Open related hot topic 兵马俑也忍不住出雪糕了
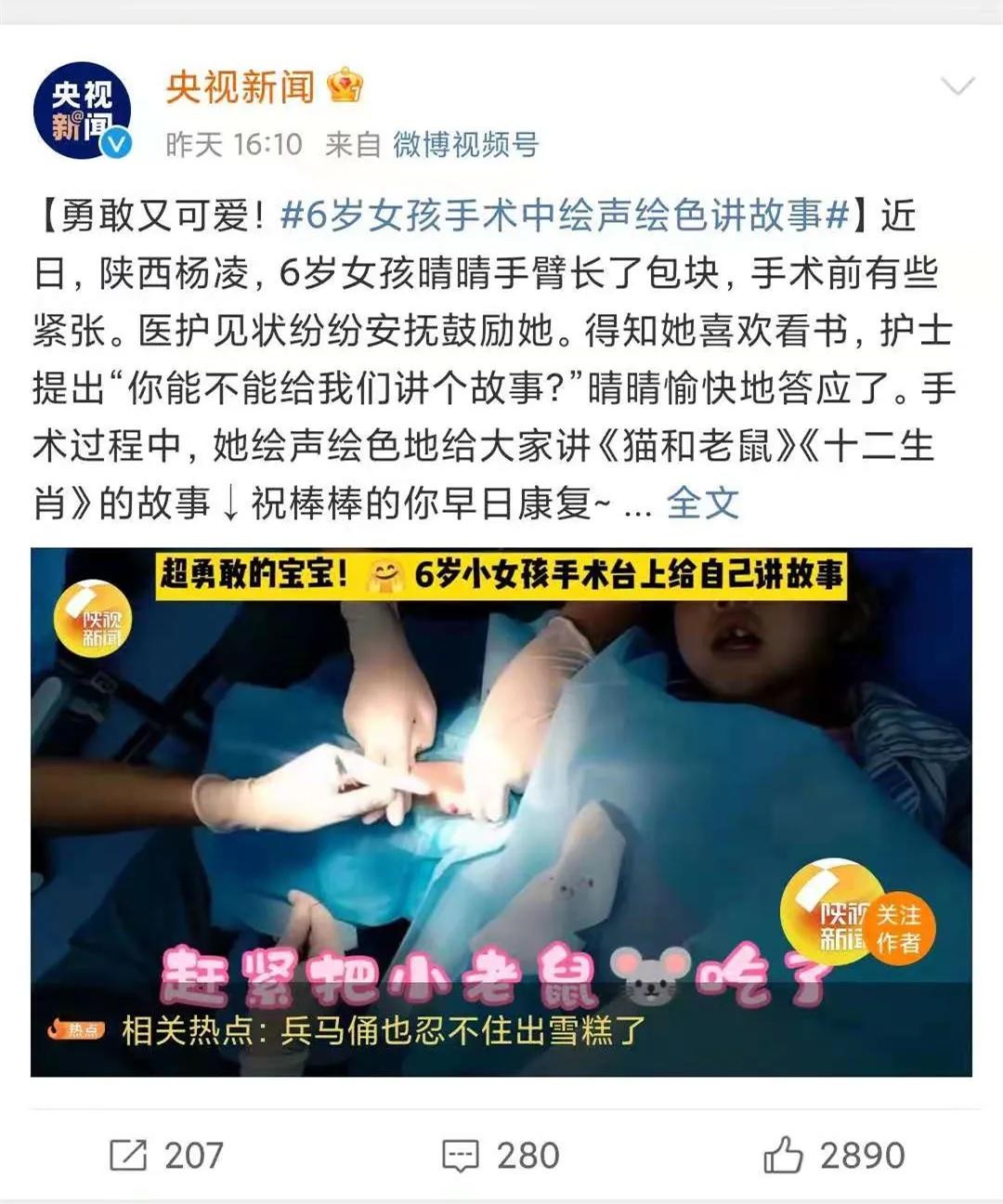1003x1204 pixels. [x=383, y=1031]
